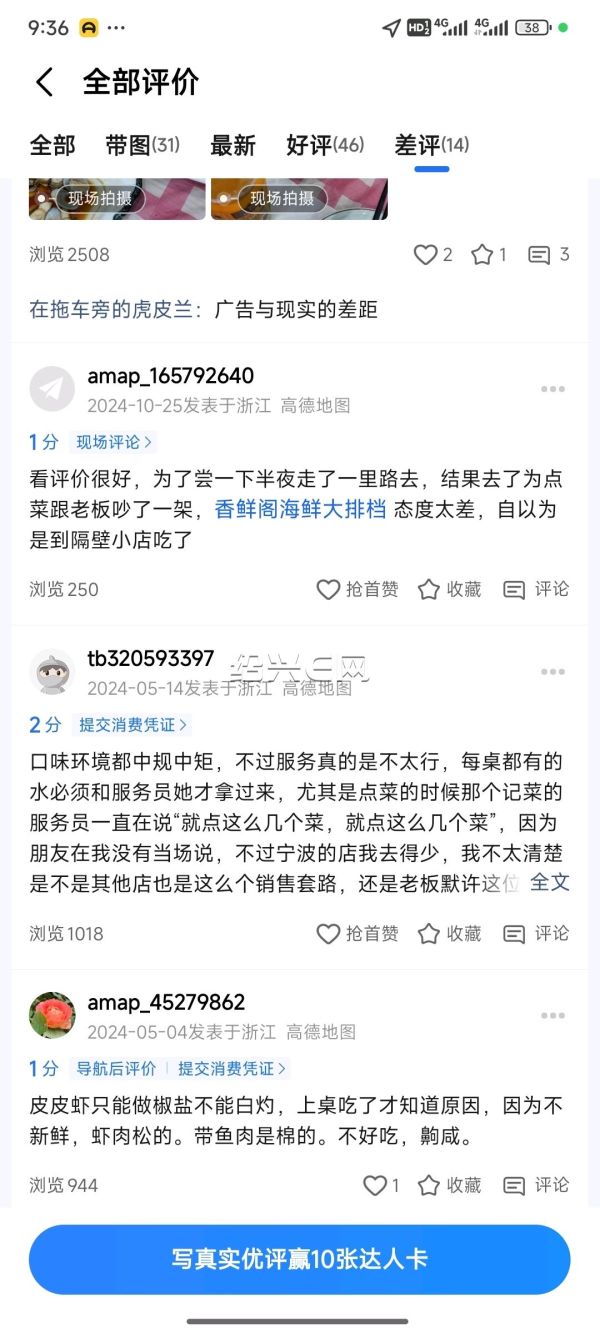Switch to the 最新 tab

coord(232,145)
